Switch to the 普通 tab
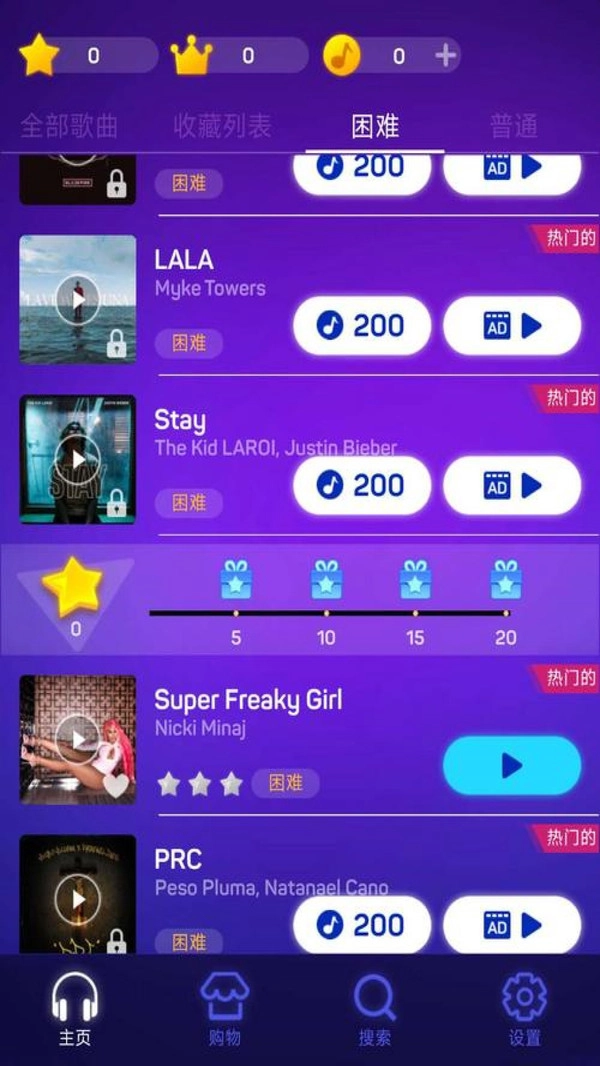The width and height of the screenshot is (600, 1066). point(514,126)
